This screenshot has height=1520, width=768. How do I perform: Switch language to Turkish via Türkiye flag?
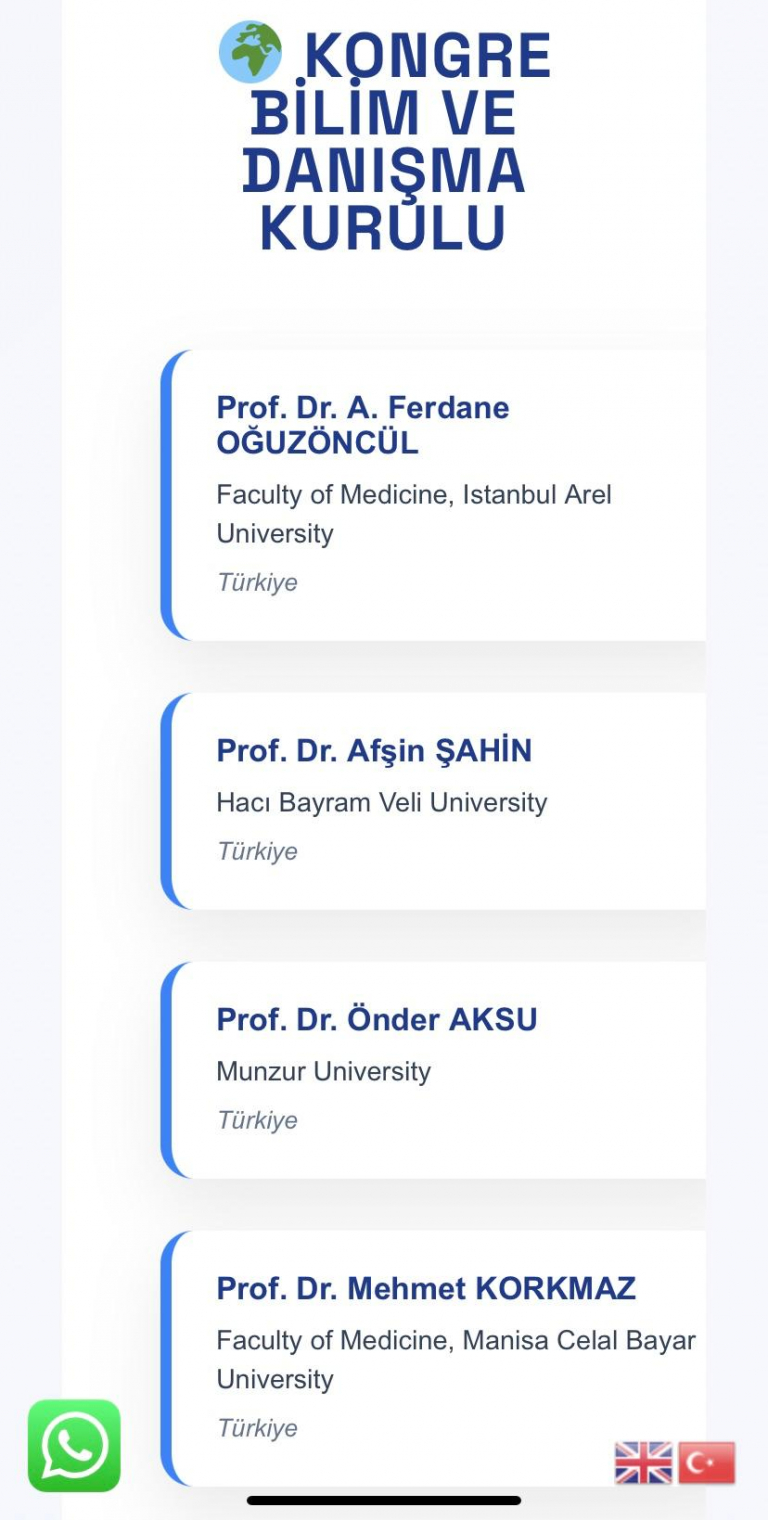[x=706, y=1462]
